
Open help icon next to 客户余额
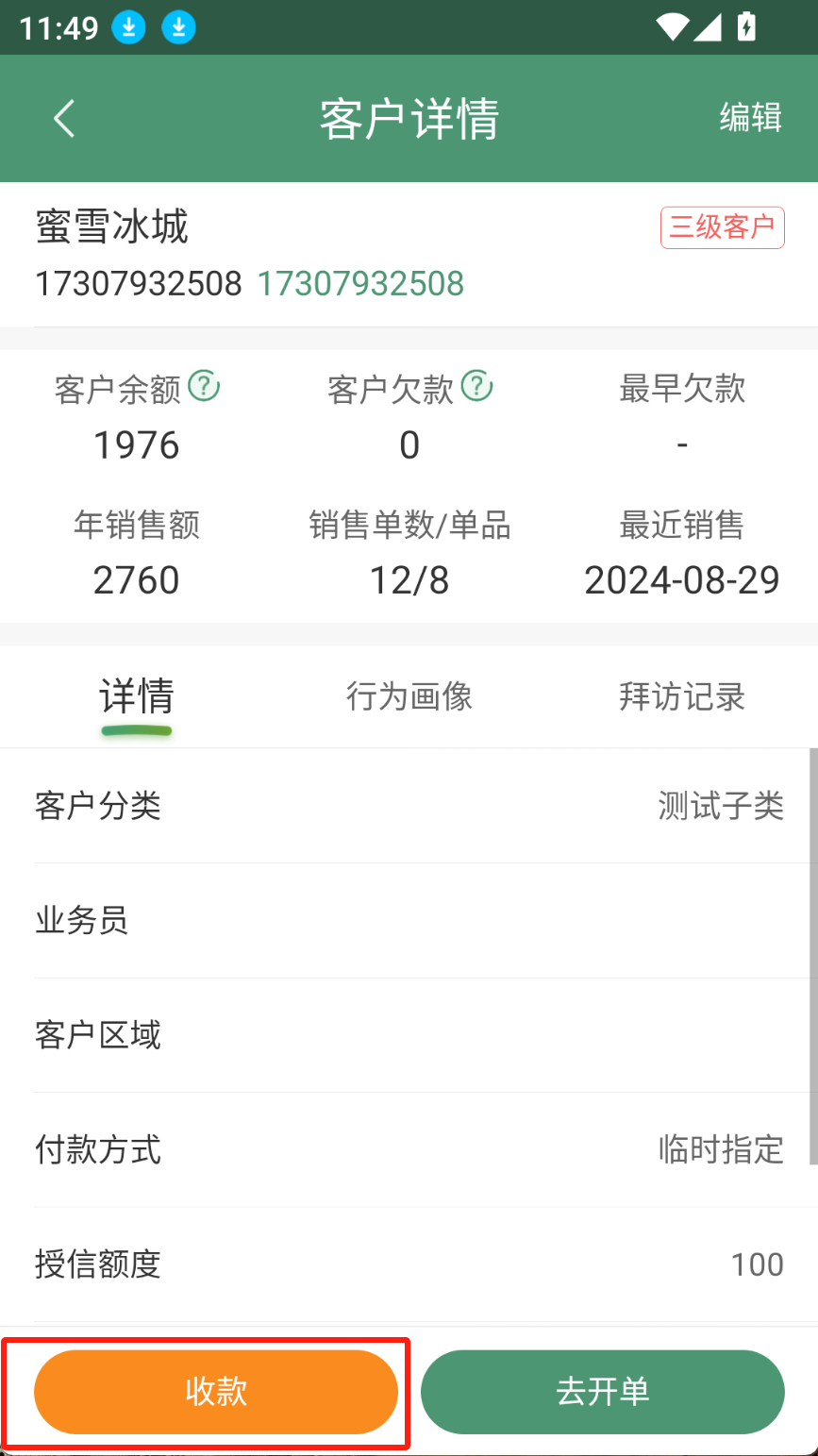tap(204, 386)
